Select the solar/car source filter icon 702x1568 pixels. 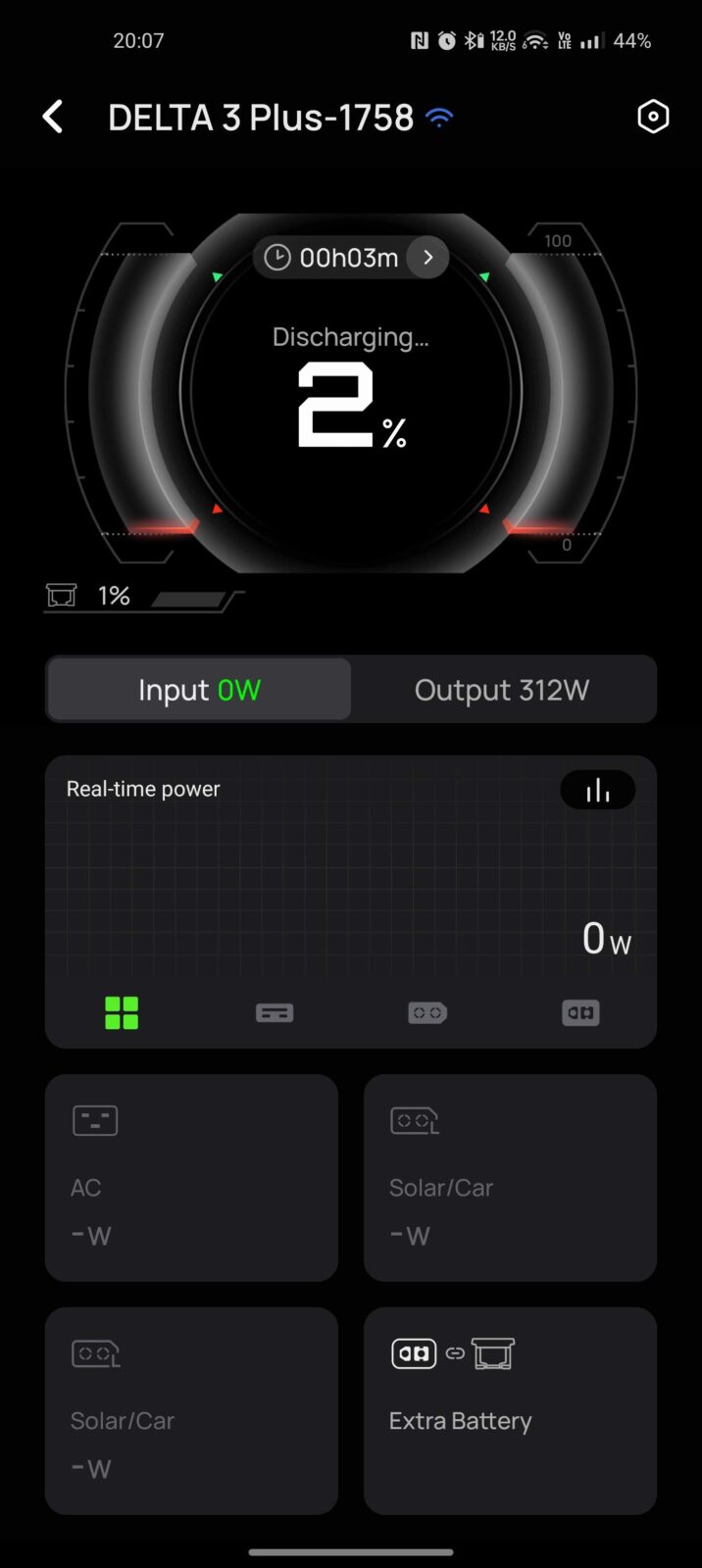tap(427, 1012)
